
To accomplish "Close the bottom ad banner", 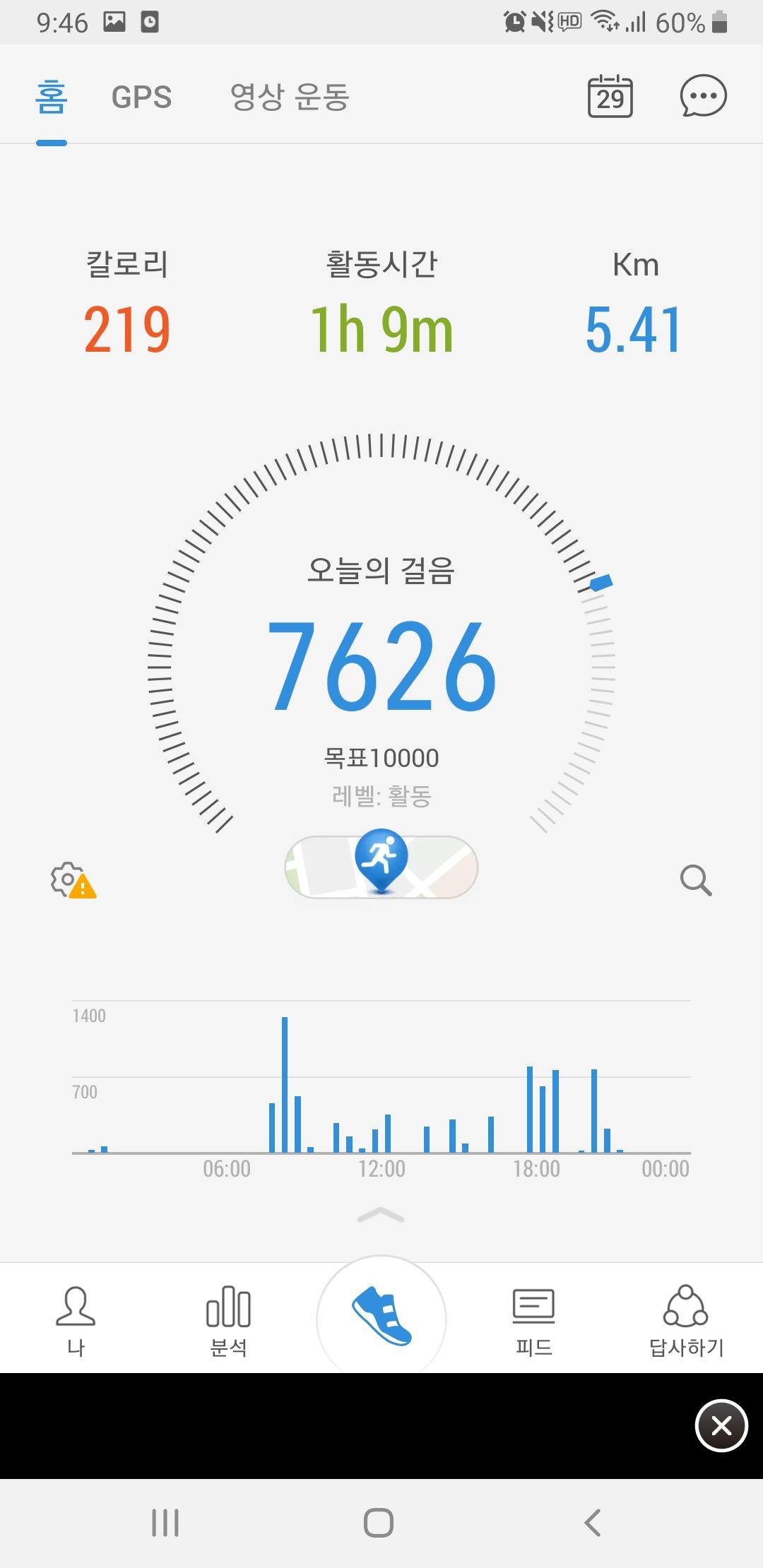I will pyautogui.click(x=721, y=1426).
